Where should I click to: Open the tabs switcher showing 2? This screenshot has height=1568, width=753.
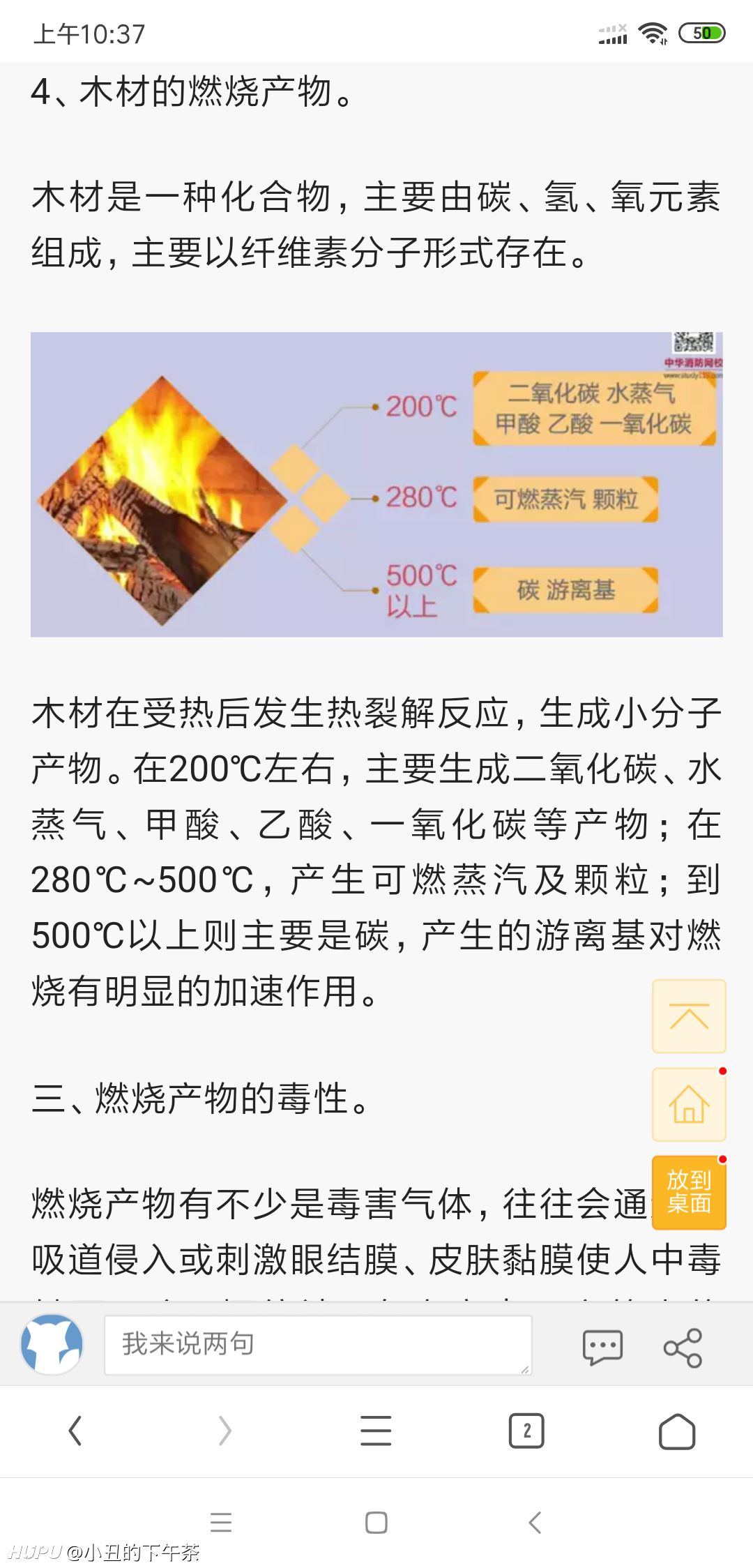[526, 1431]
